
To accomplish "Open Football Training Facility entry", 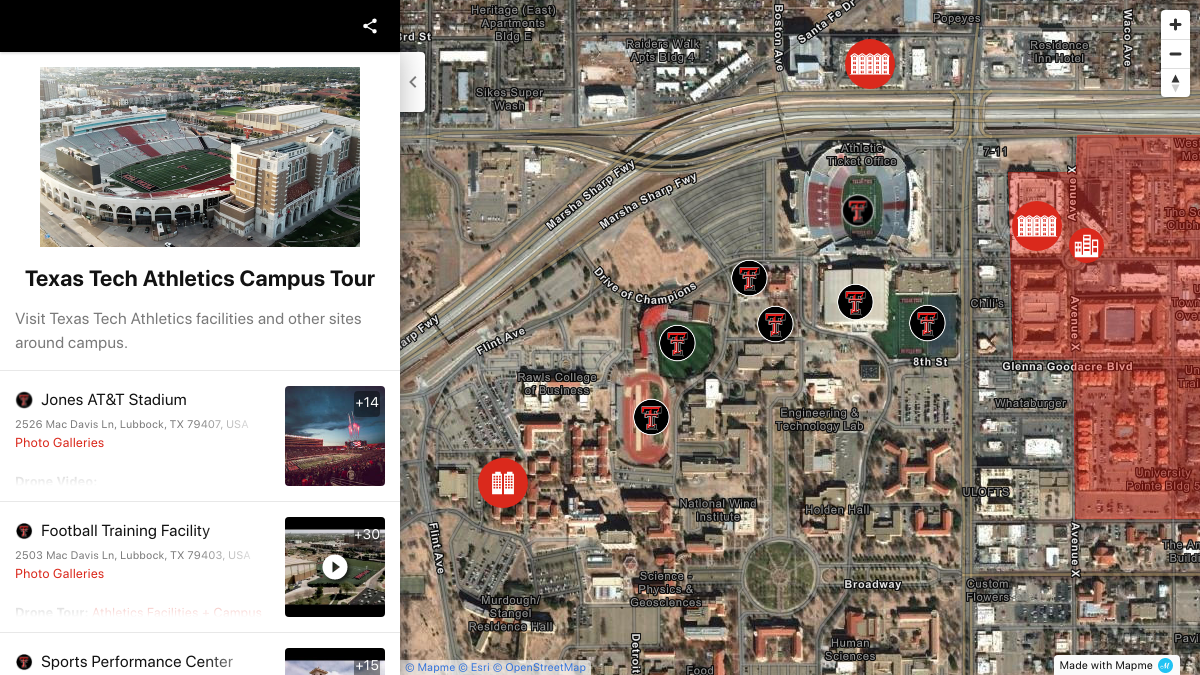I will [x=125, y=531].
